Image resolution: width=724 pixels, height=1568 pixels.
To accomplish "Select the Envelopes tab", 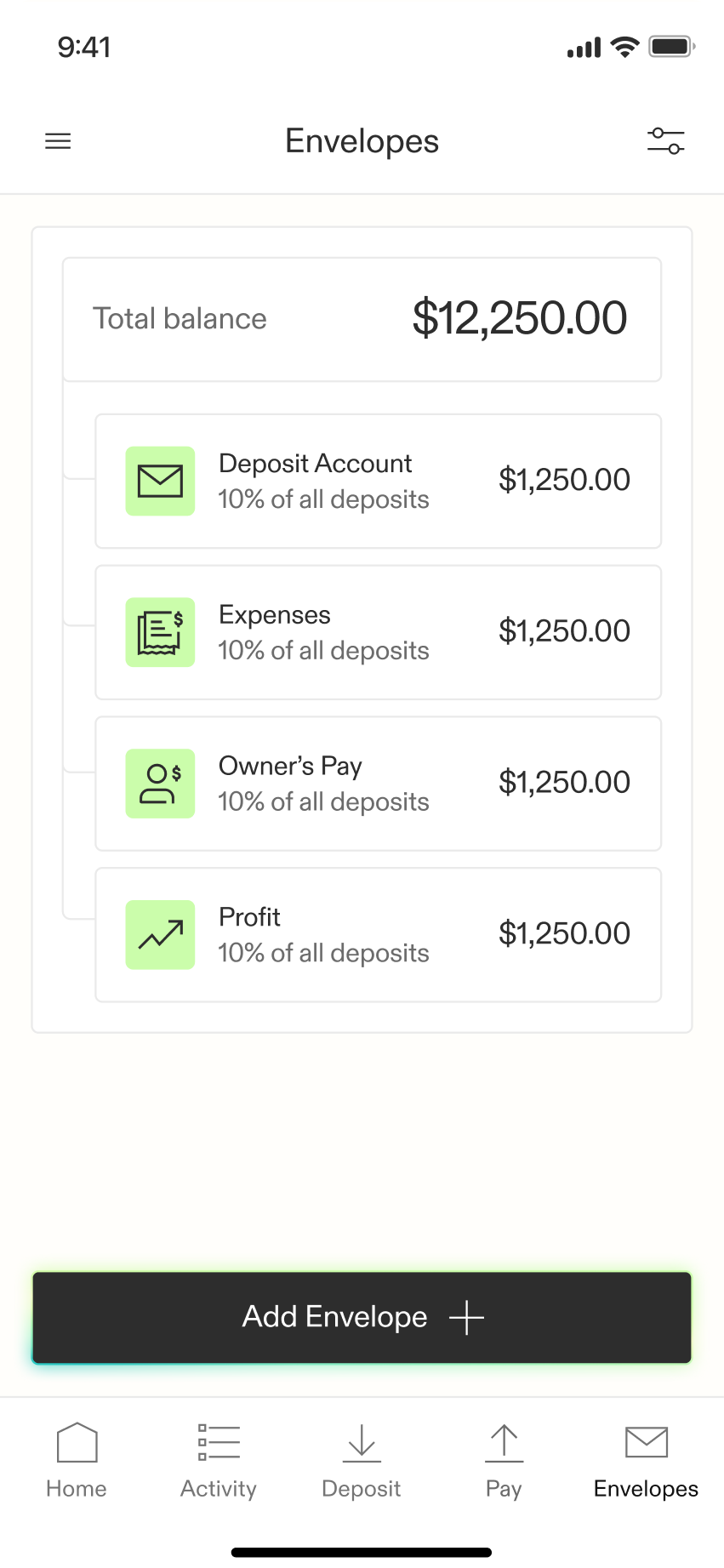I will (x=646, y=1461).
